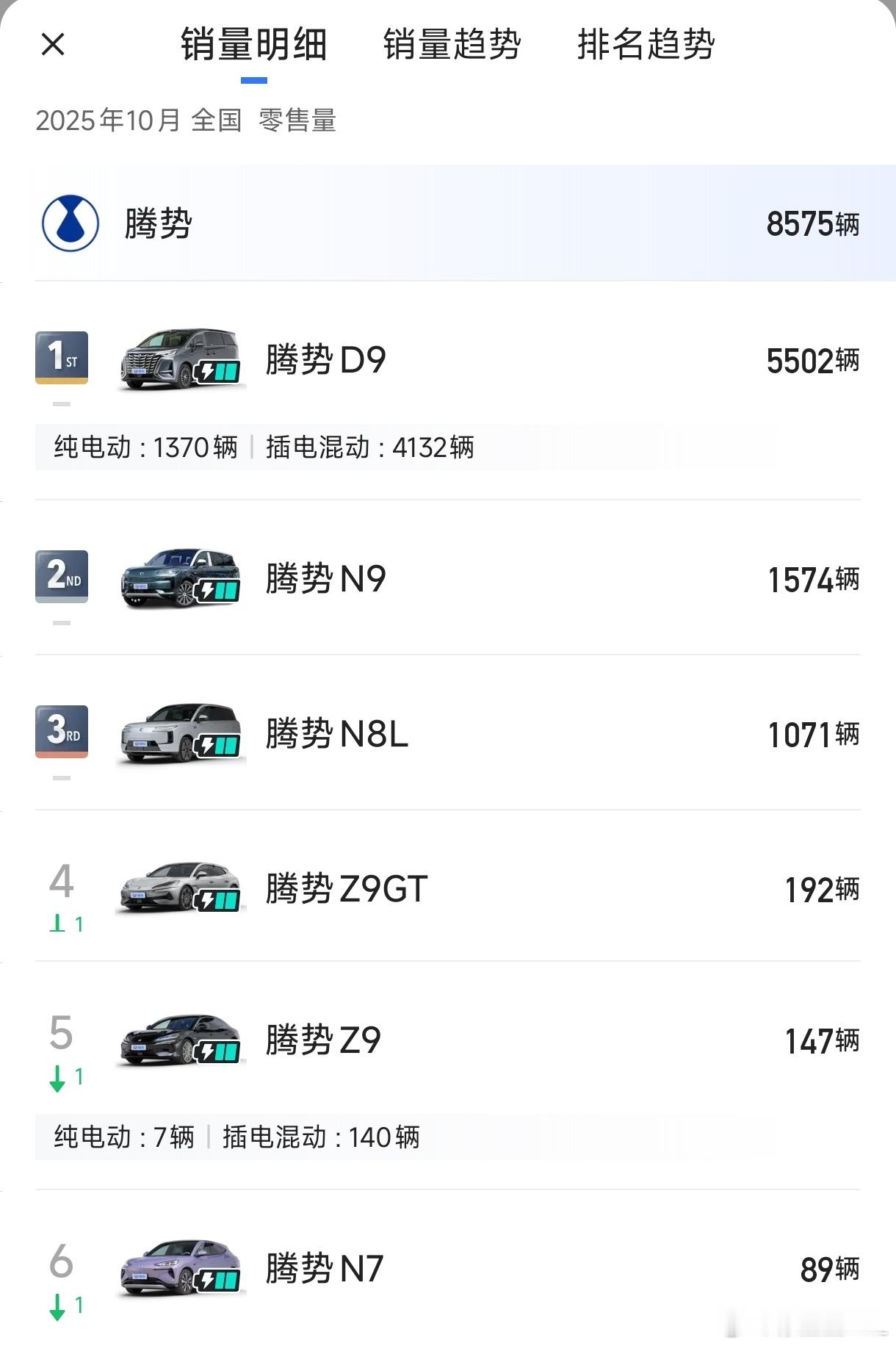Click the green rank-down arrow under Z9GT
This screenshot has width=896, height=1346.
coord(59,924)
